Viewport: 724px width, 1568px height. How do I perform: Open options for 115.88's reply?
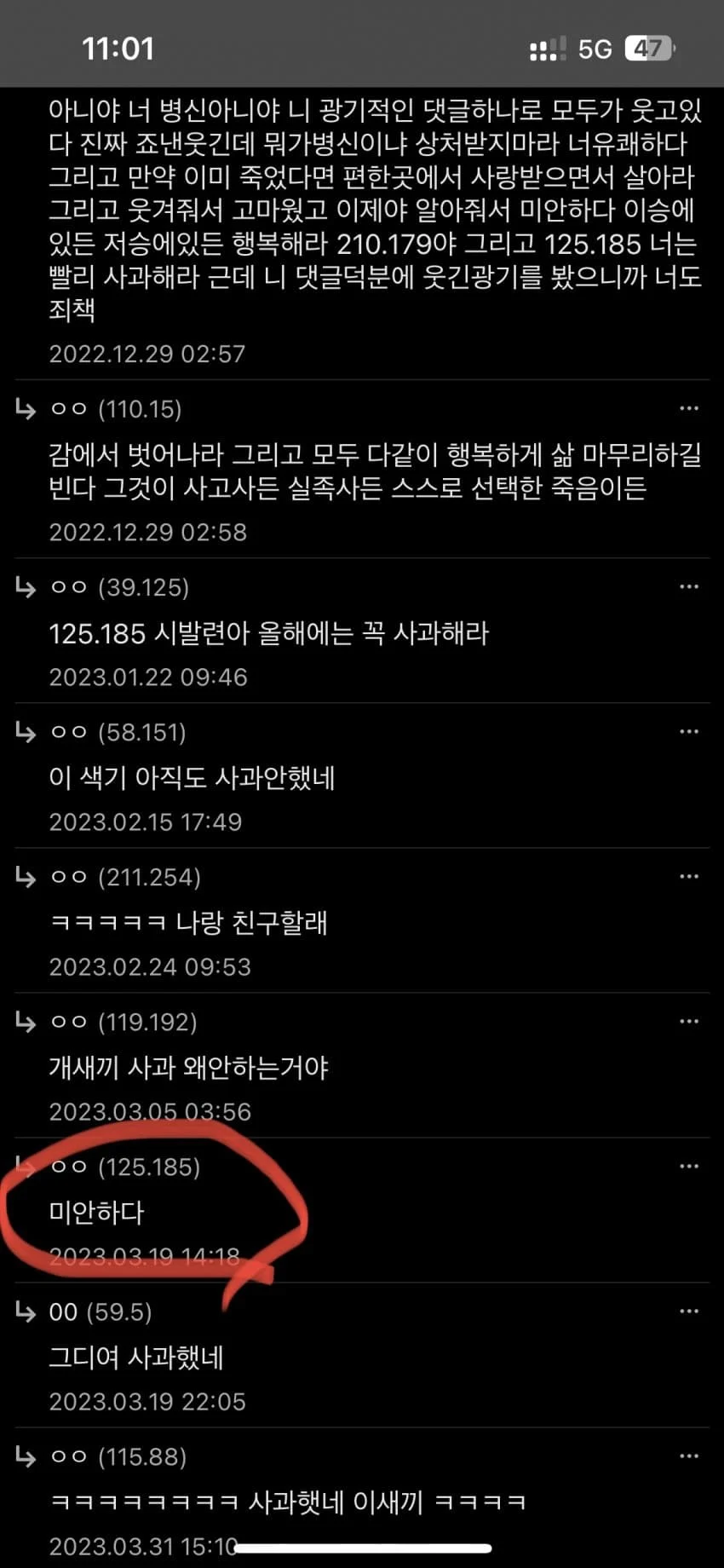click(x=689, y=1456)
